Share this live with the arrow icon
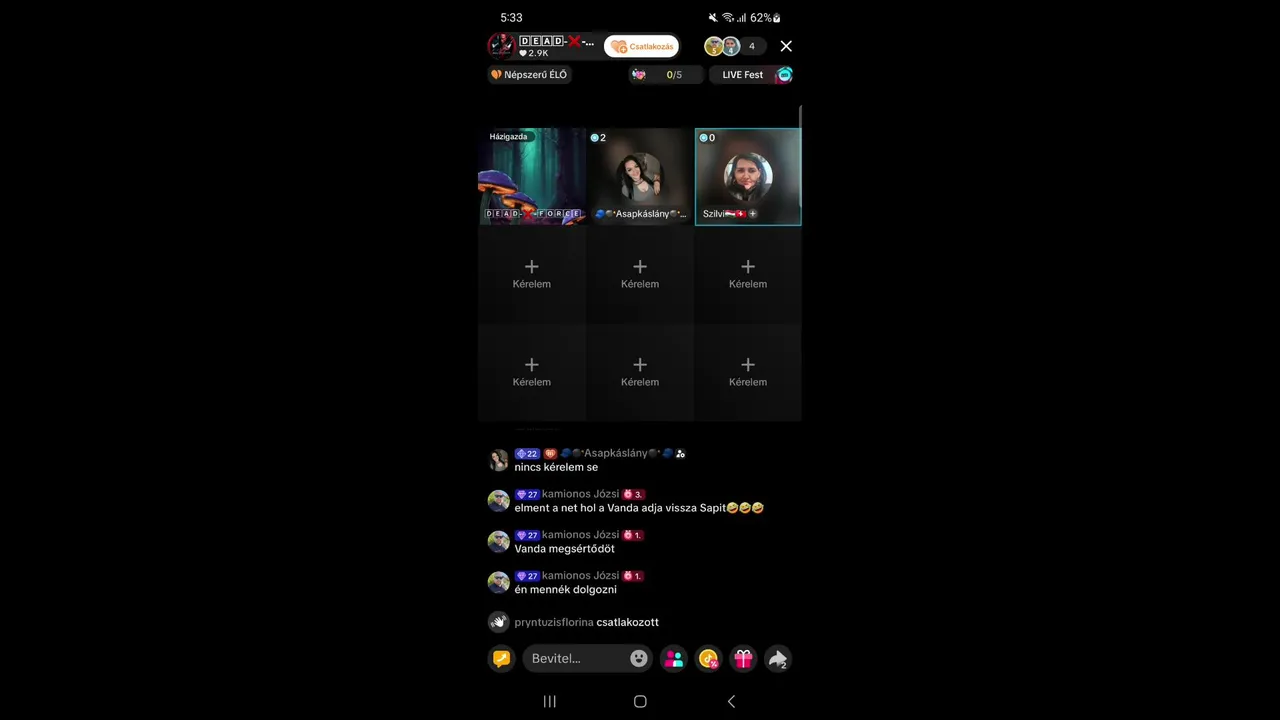1280x720 pixels. [777, 659]
